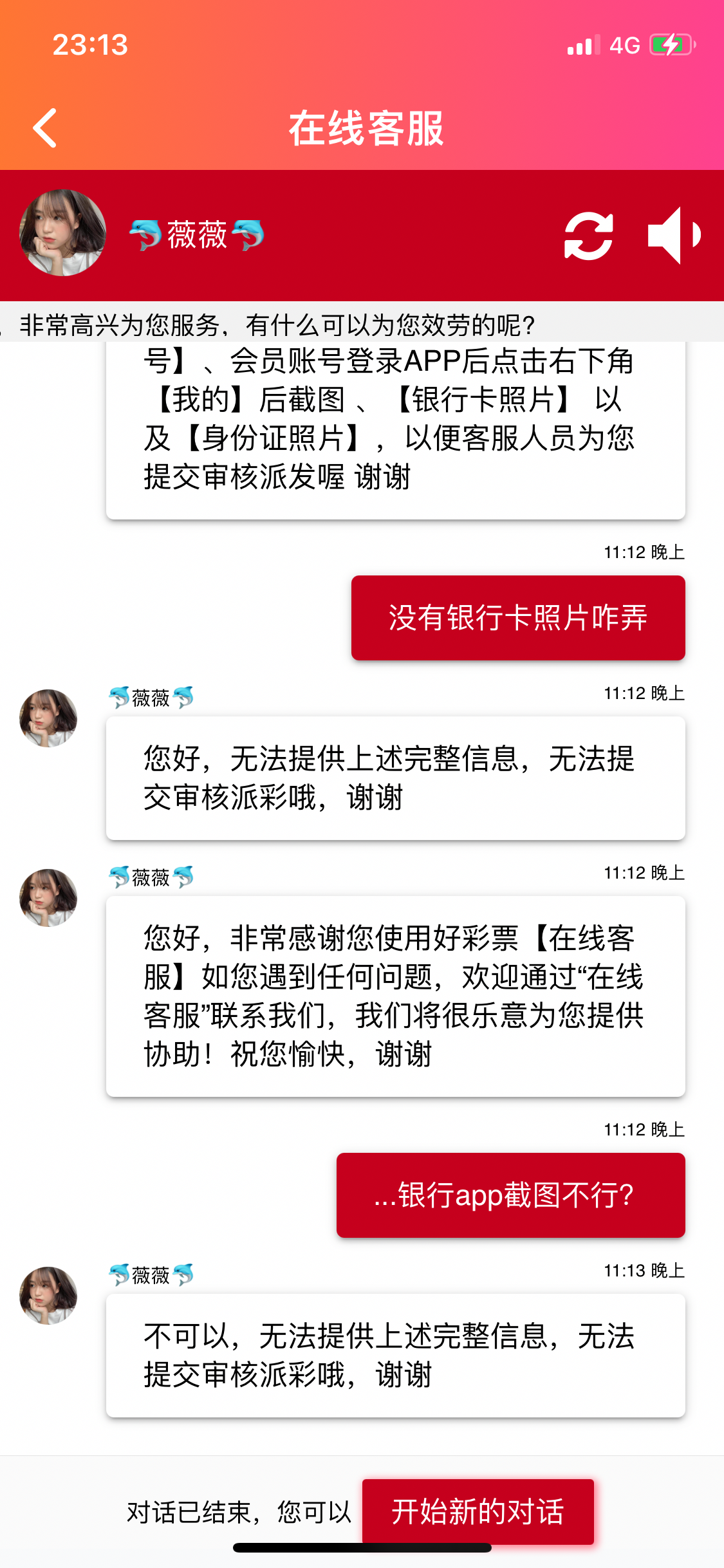Image resolution: width=724 pixels, height=1568 pixels.
Task: Tap the charging battery icon
Action: pyautogui.click(x=670, y=44)
